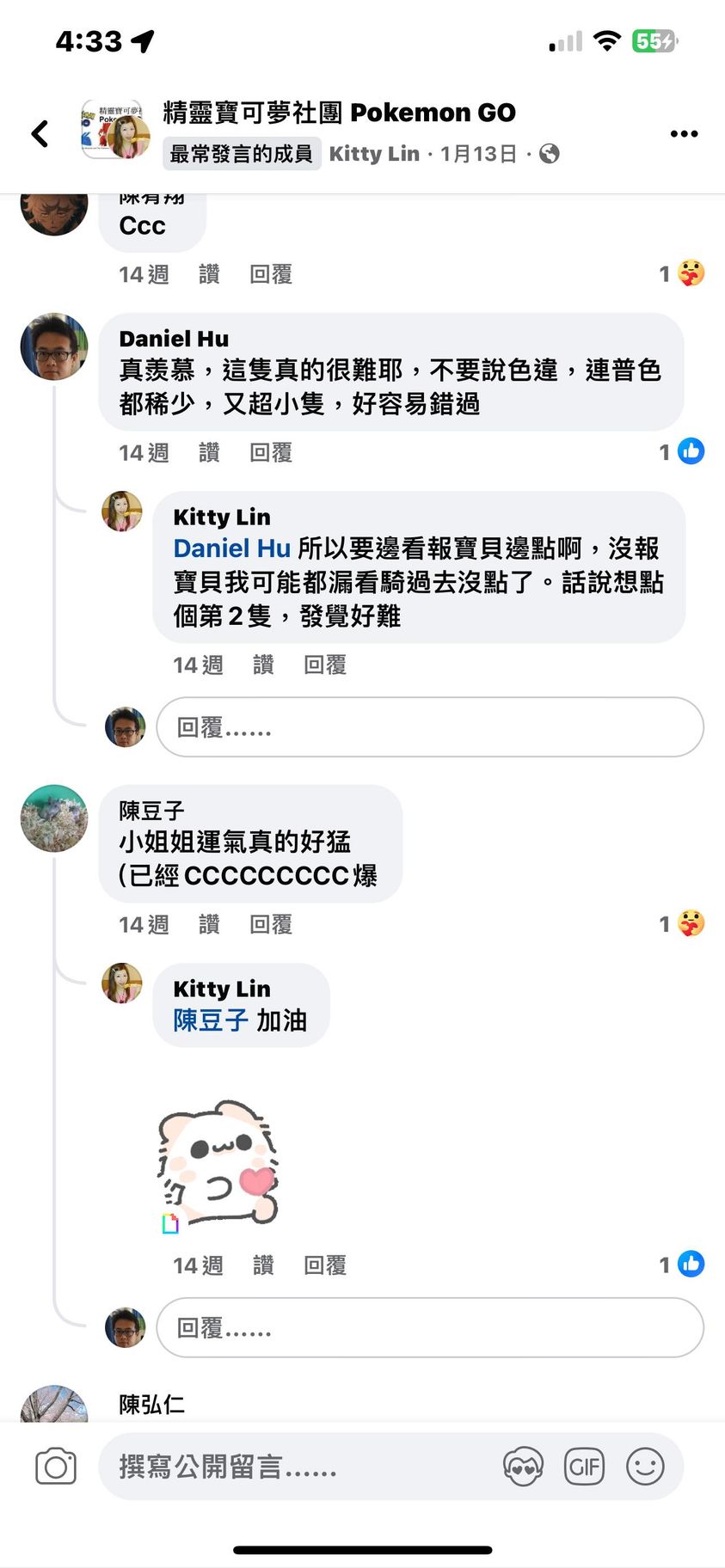The image size is (725, 1568).
Task: Open the 精靈寶可夢社團 Pokemon GO group page
Action: pyautogui.click(x=339, y=113)
